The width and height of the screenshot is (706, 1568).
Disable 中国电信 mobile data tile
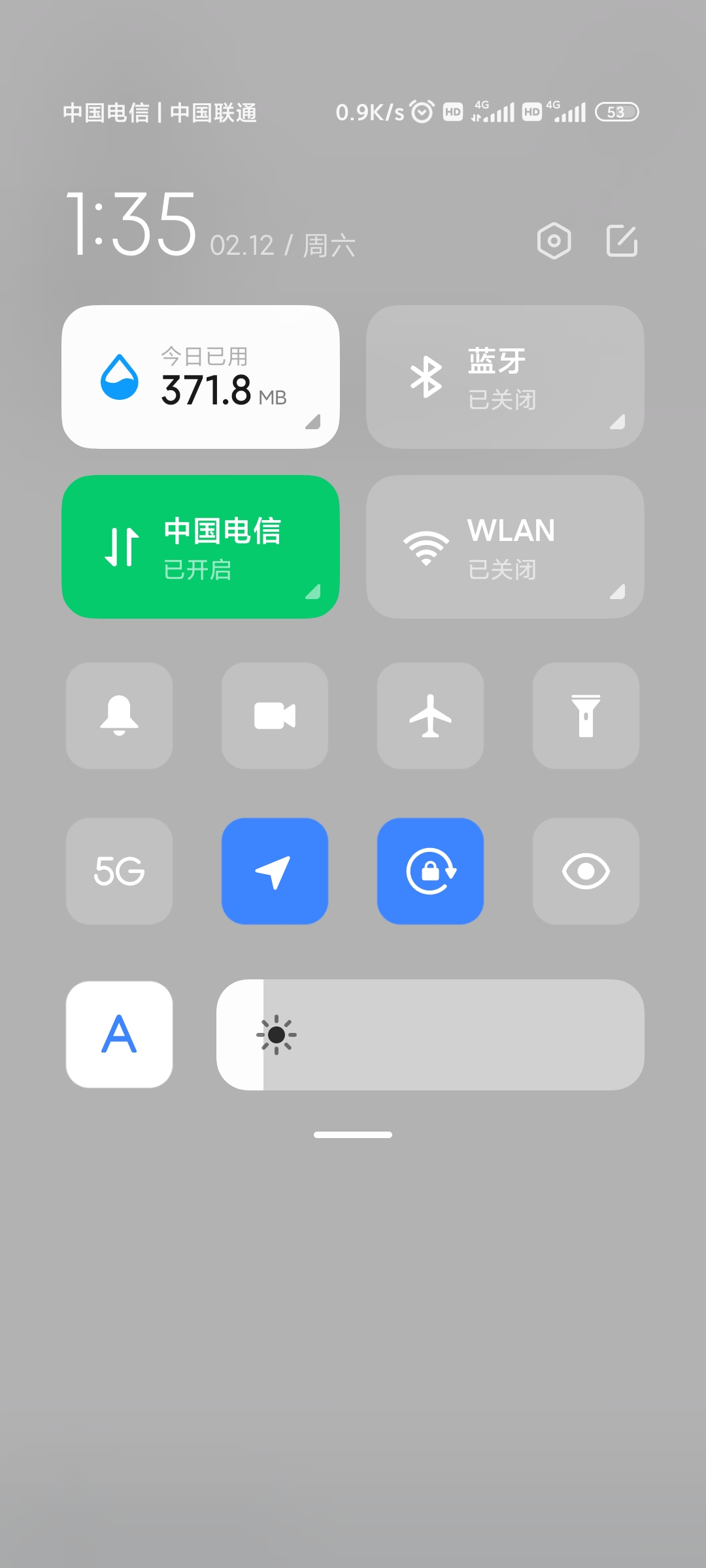coord(201,547)
